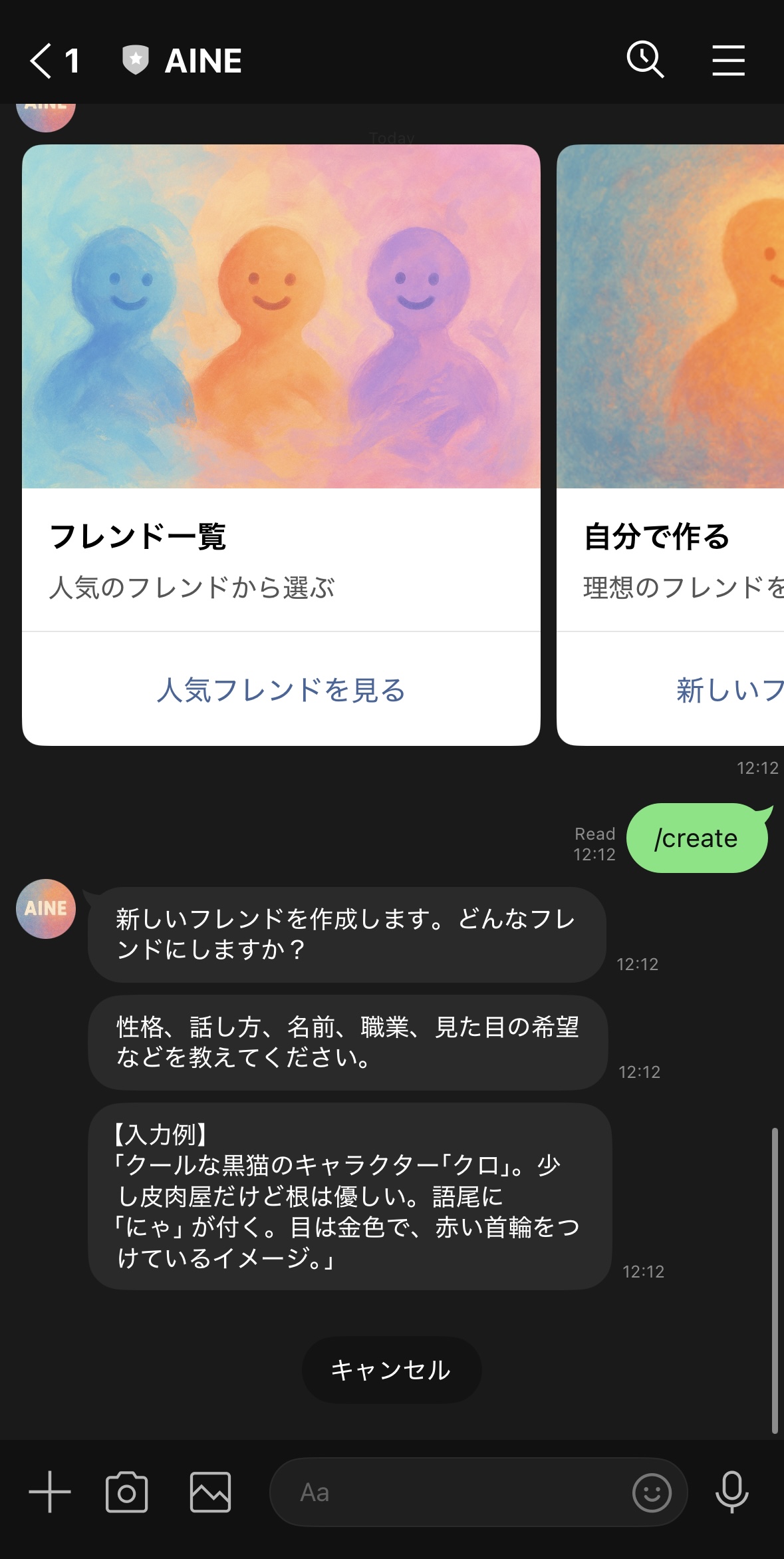Open the hamburger menu
The image size is (784, 1559).
728,61
